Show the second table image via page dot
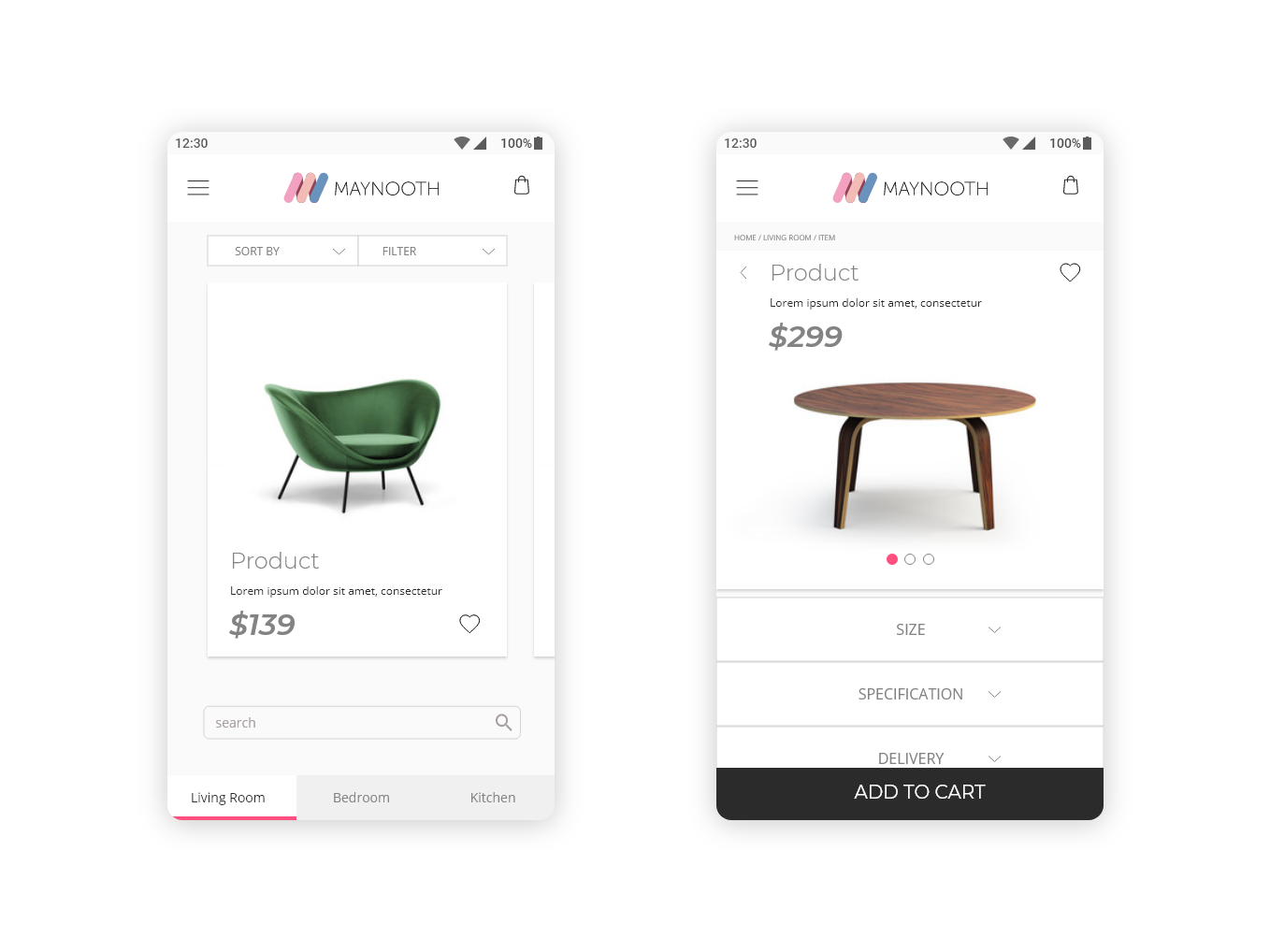This screenshot has width=1270, height=952. pos(910,559)
